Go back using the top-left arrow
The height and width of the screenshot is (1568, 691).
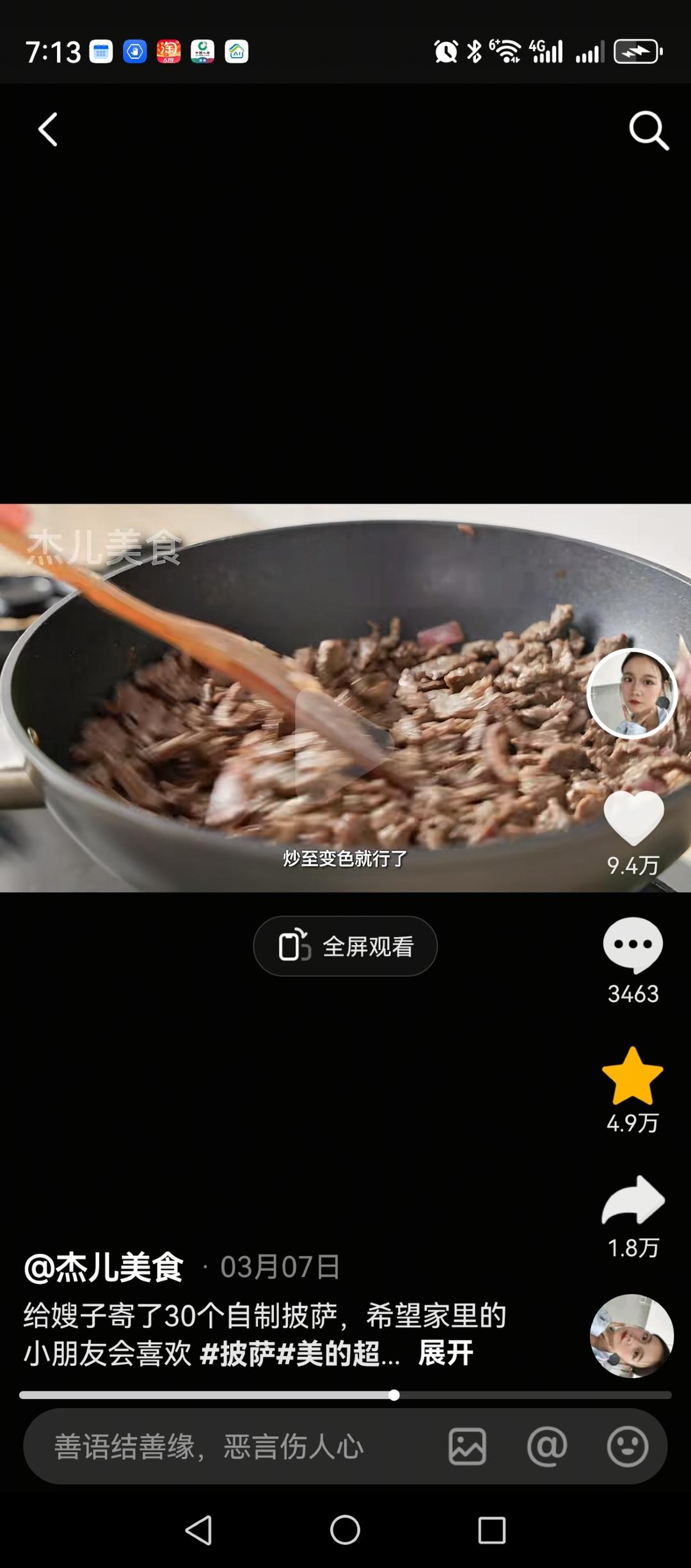(x=48, y=130)
